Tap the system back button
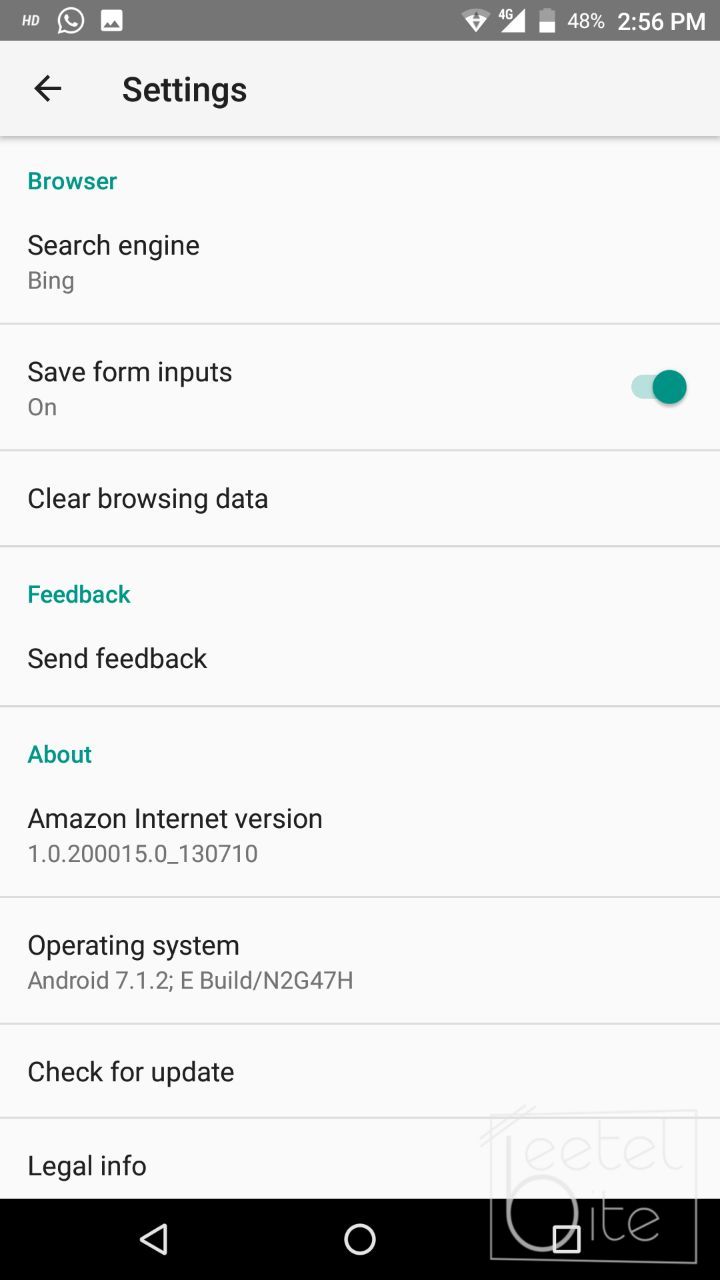 point(154,1240)
